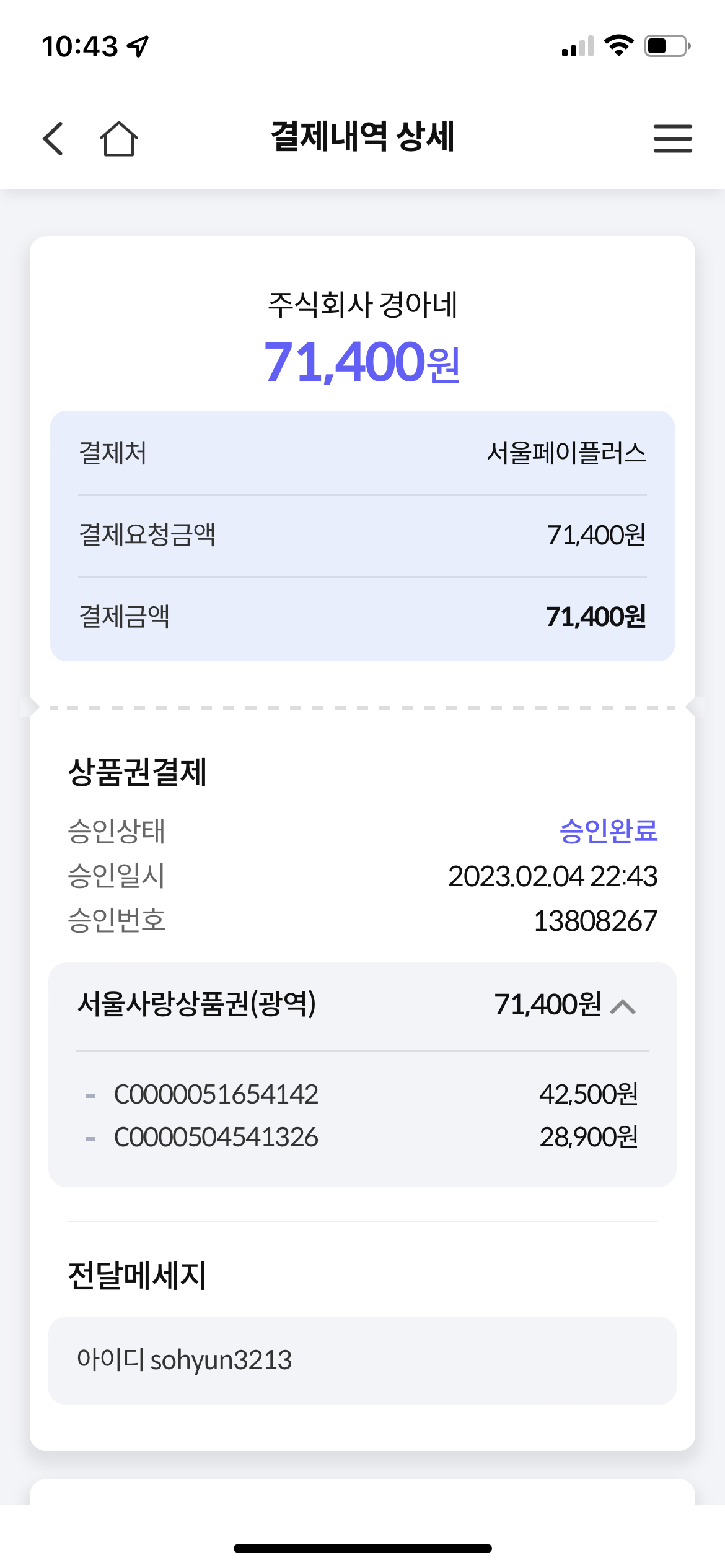Collapse the 서울사랑상품권(광역) breakdown
The height and width of the screenshot is (1568, 725).
[623, 1006]
